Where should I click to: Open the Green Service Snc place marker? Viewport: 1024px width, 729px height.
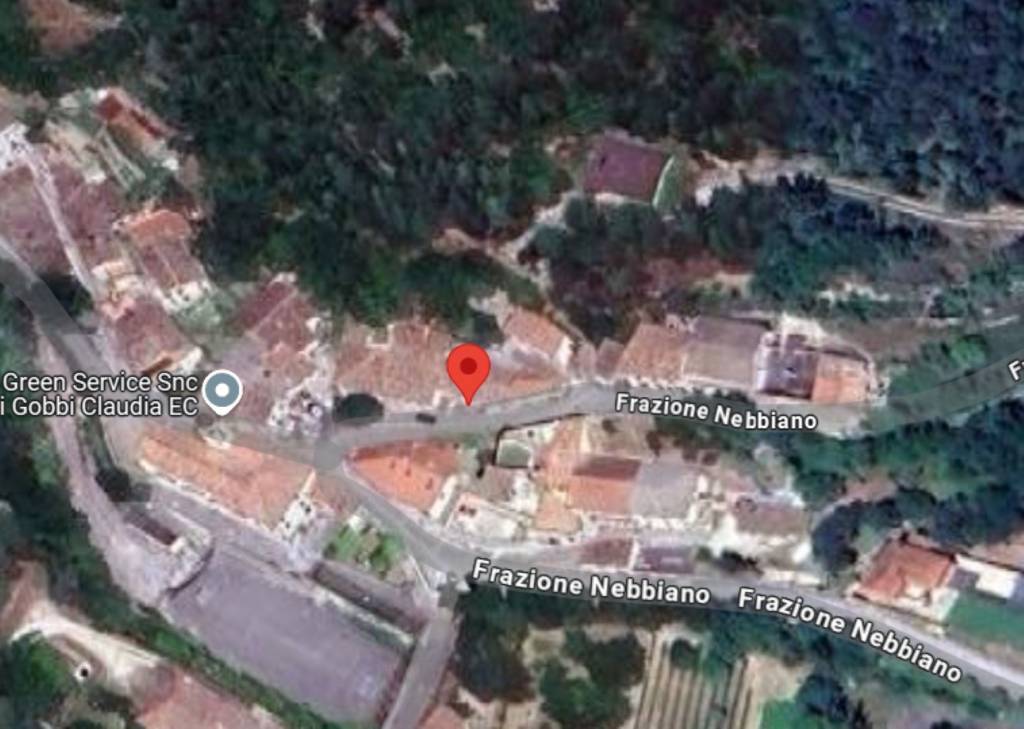pyautogui.click(x=222, y=391)
